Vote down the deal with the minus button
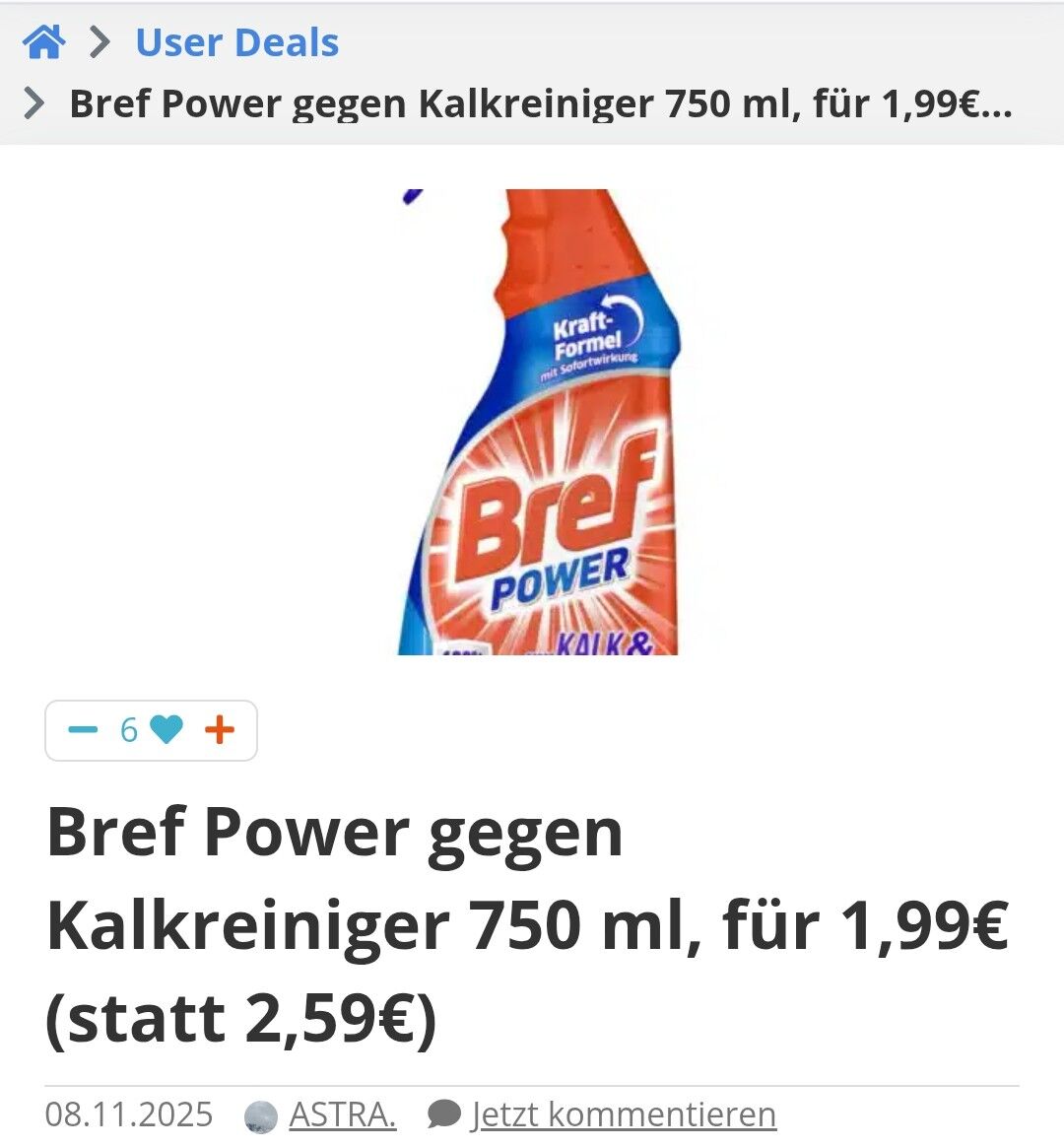Screen dimensions: 1064x1147 [84, 730]
